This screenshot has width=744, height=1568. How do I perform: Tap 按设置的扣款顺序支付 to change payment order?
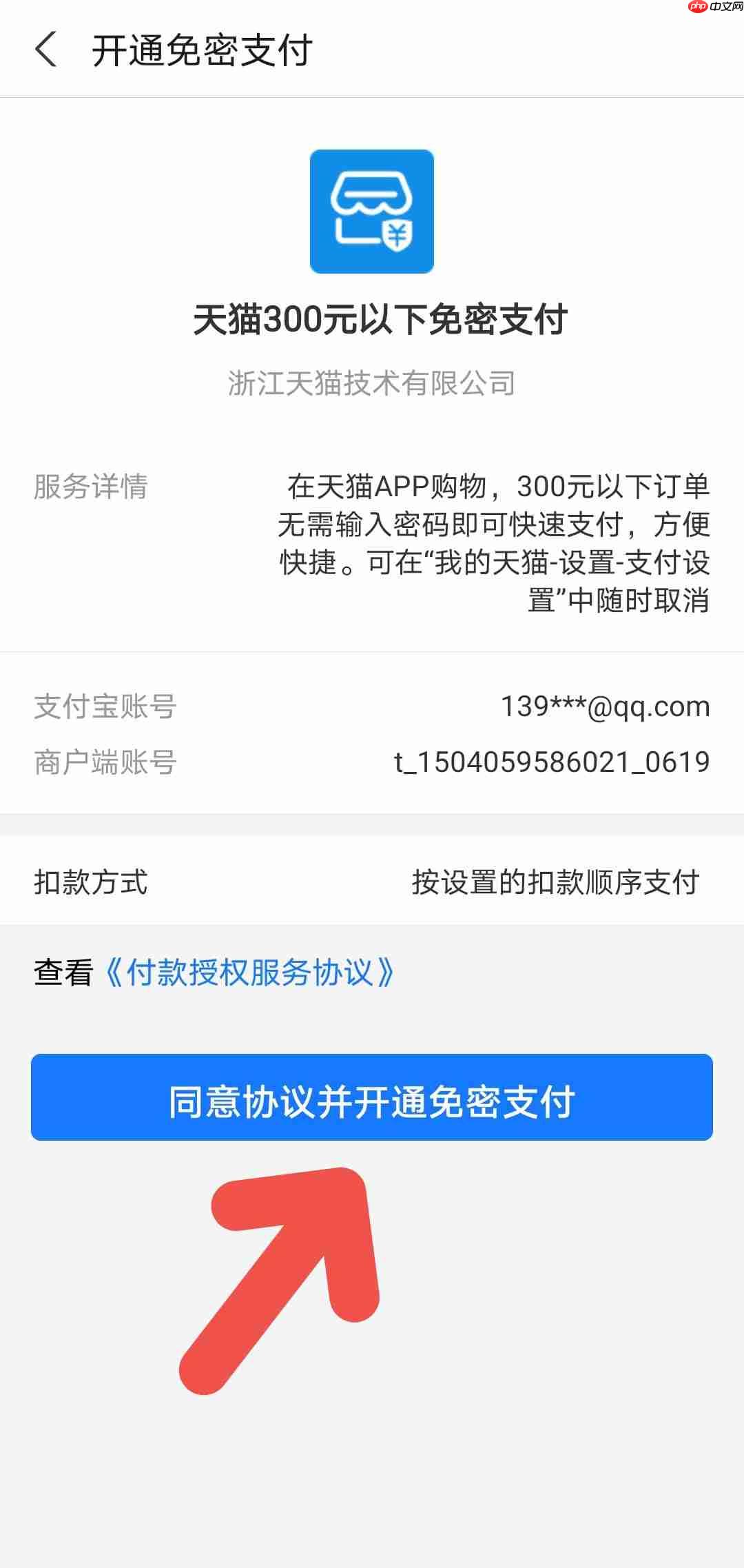[x=555, y=879]
